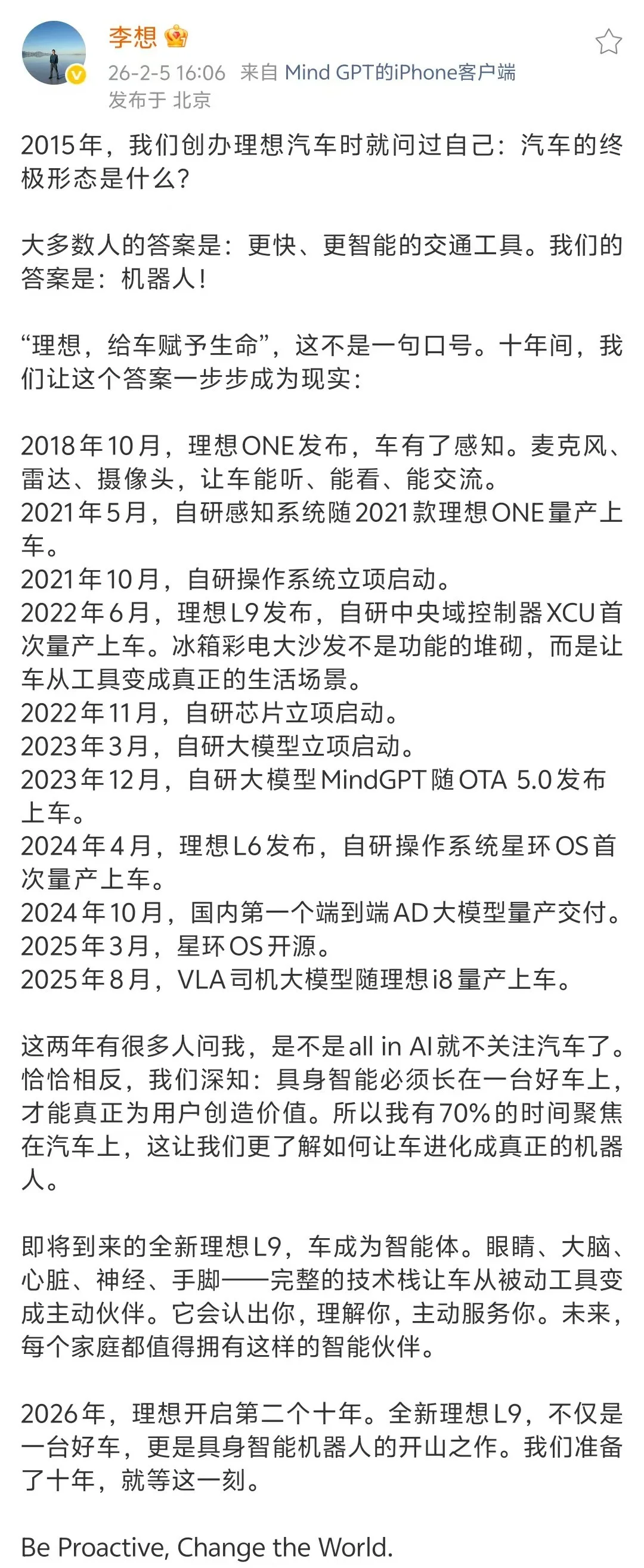Open the Mind GPT的iPhone客户端 source link
644x1568 pixels.
pyautogui.click(x=400, y=72)
